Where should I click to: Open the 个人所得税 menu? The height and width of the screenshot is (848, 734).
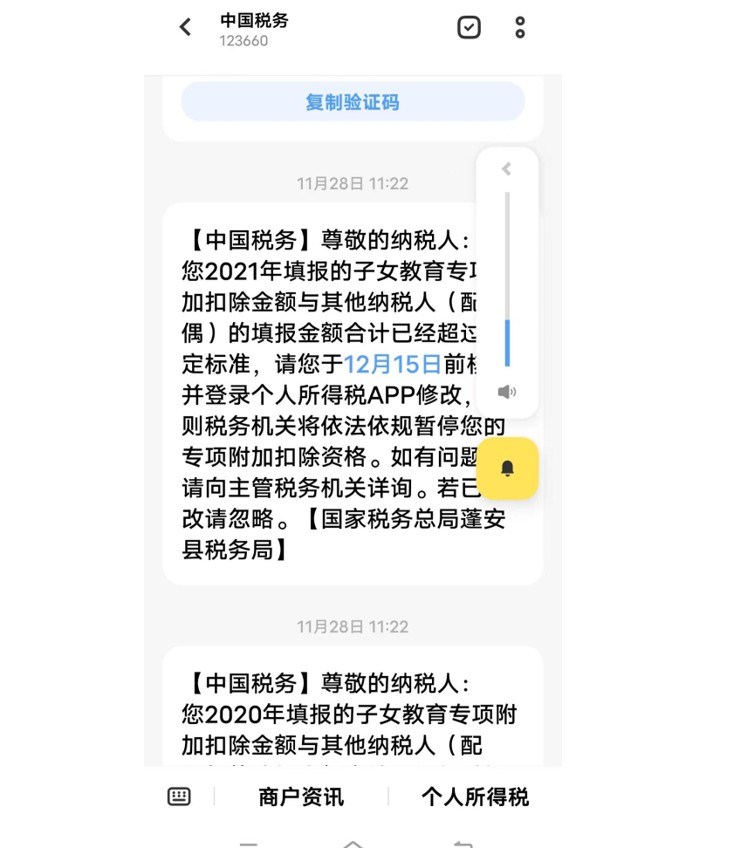474,797
